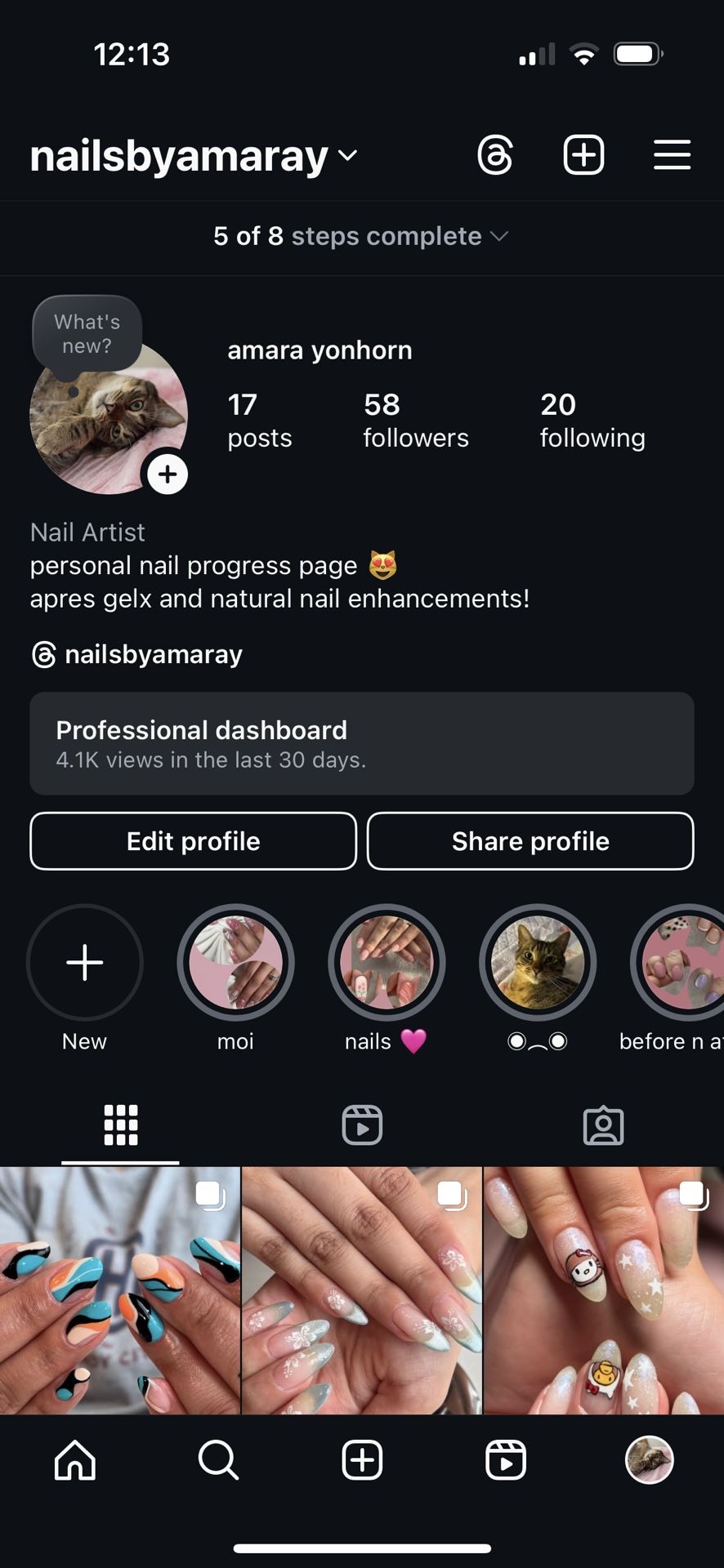This screenshot has width=724, height=1568.
Task: Go to Search in bottom navigation
Action: (218, 1459)
